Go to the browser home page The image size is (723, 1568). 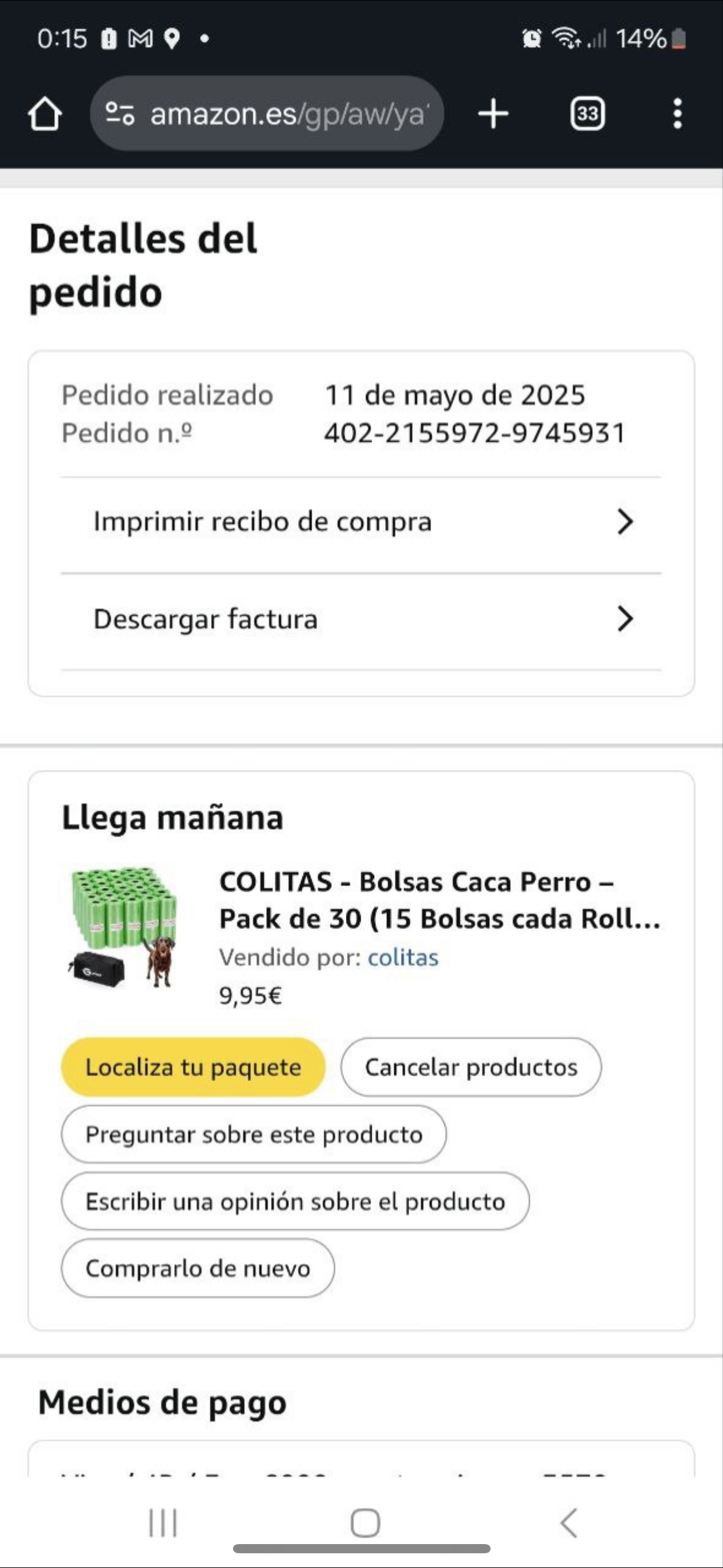[45, 114]
